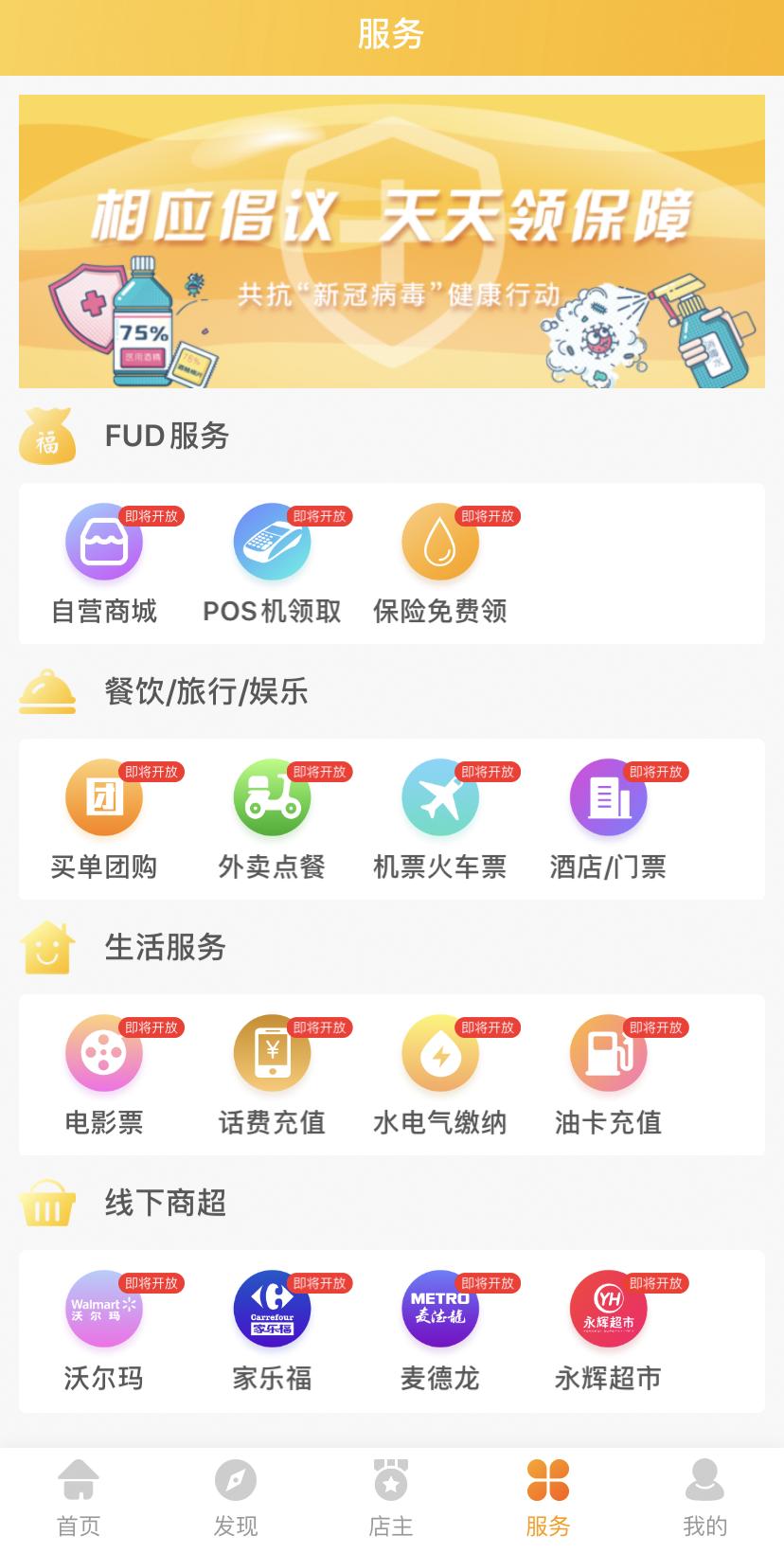Screen dimensions: 784x1553
Task: Tap the 电影票 movie ticket icon
Action: 102,1053
